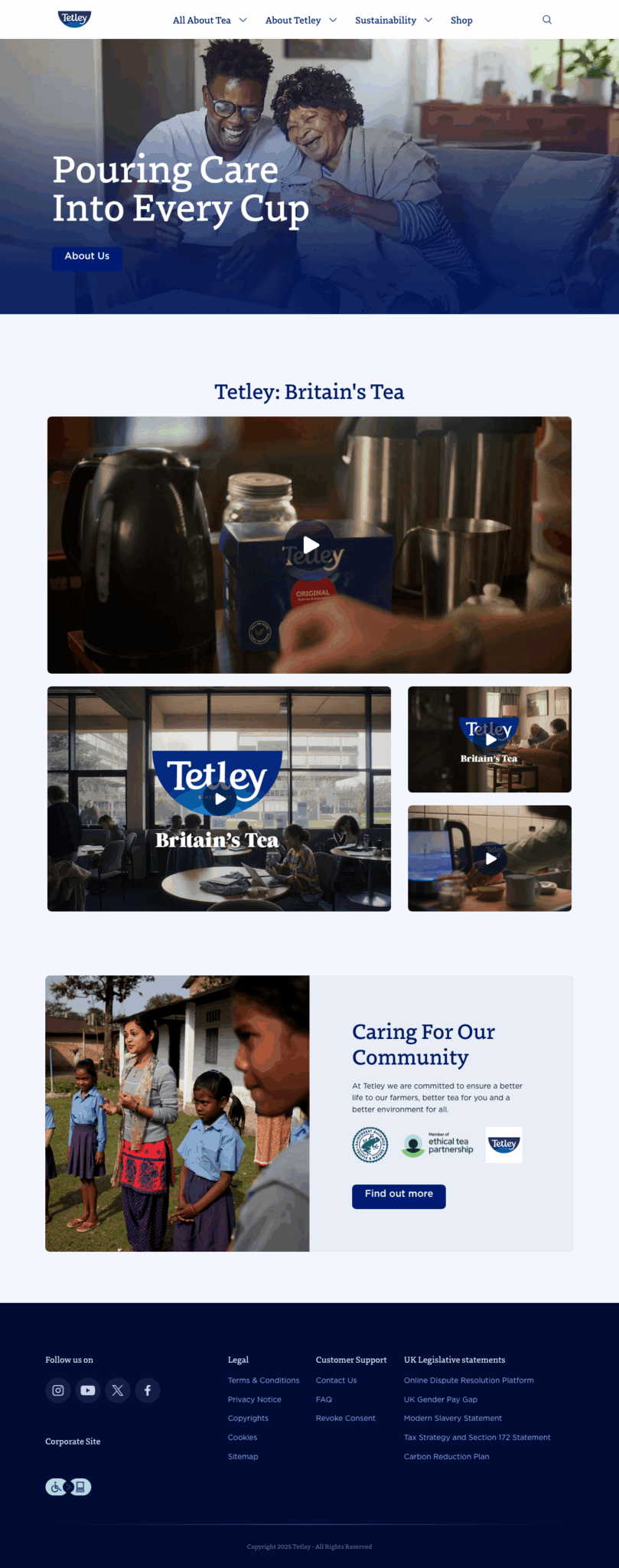Tap Find out more button
The width and height of the screenshot is (619, 1568).
click(399, 1196)
